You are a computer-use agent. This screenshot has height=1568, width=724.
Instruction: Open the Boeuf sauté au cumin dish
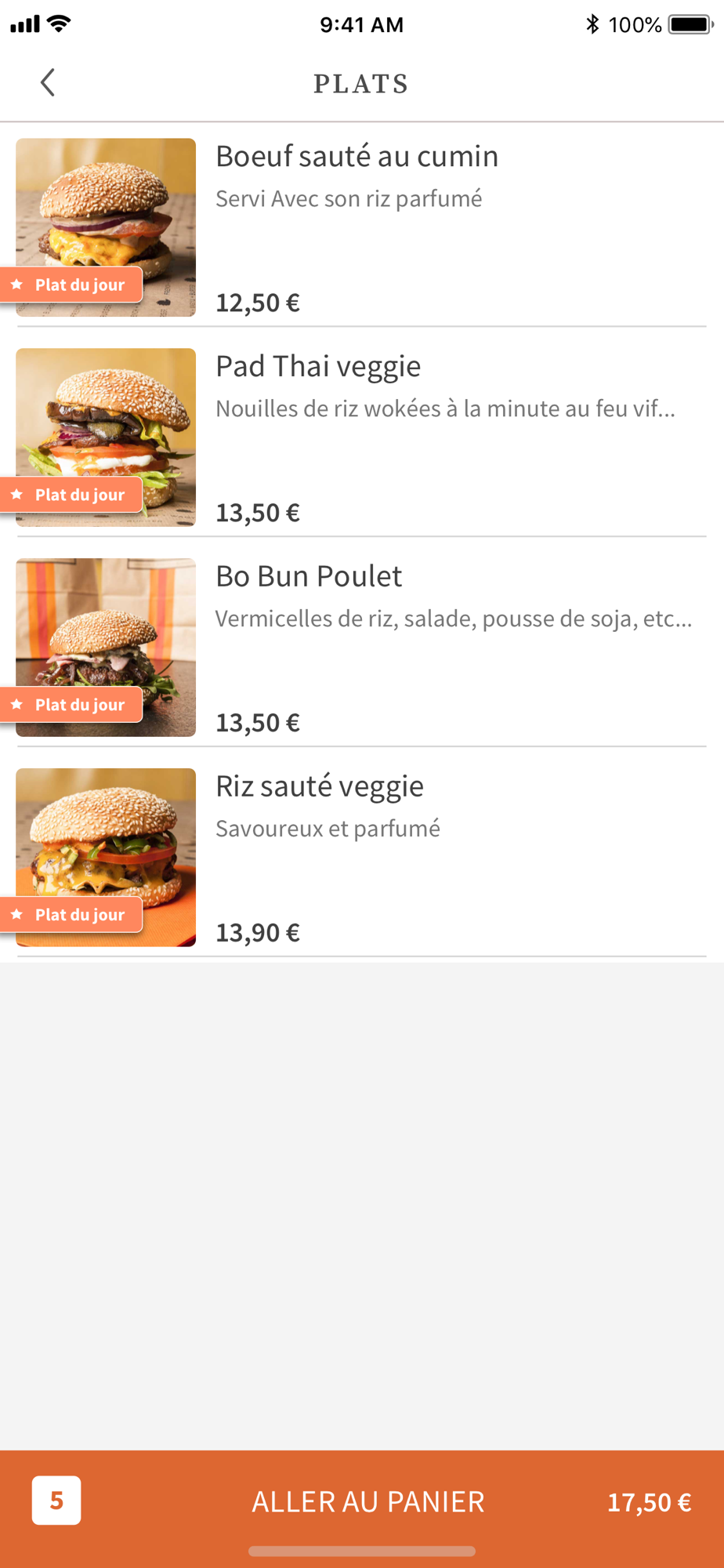(357, 157)
